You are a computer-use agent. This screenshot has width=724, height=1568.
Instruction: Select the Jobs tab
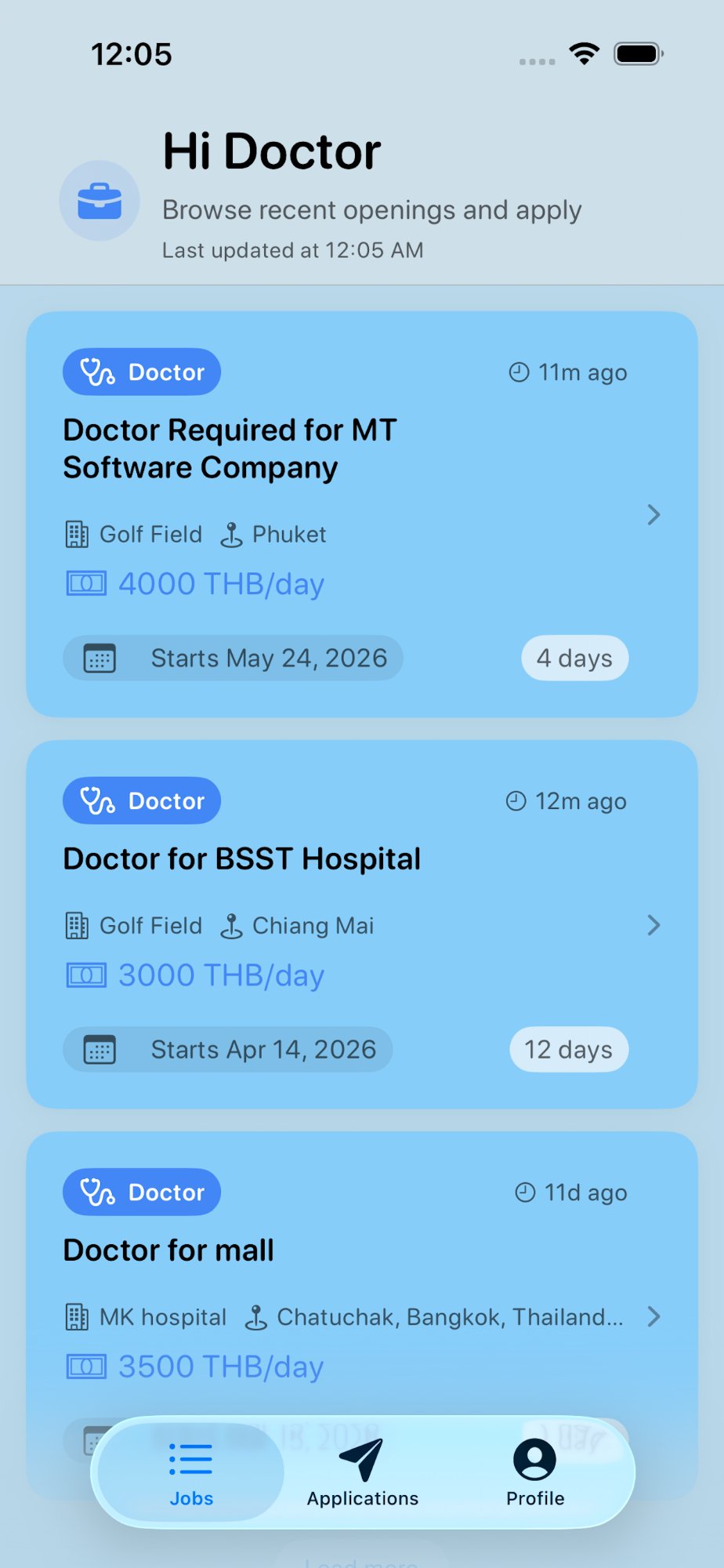pos(190,1472)
